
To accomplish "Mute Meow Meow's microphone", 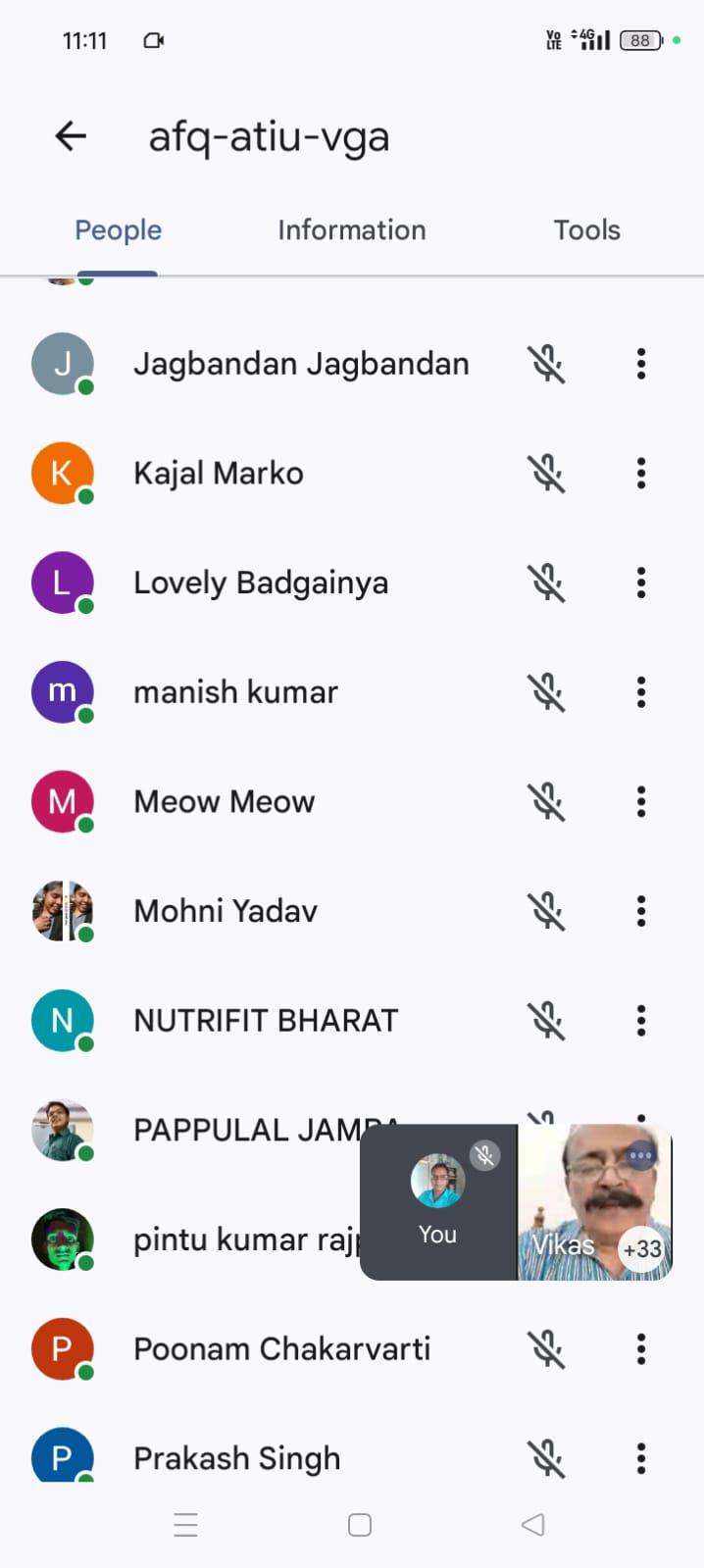I will [x=547, y=802].
